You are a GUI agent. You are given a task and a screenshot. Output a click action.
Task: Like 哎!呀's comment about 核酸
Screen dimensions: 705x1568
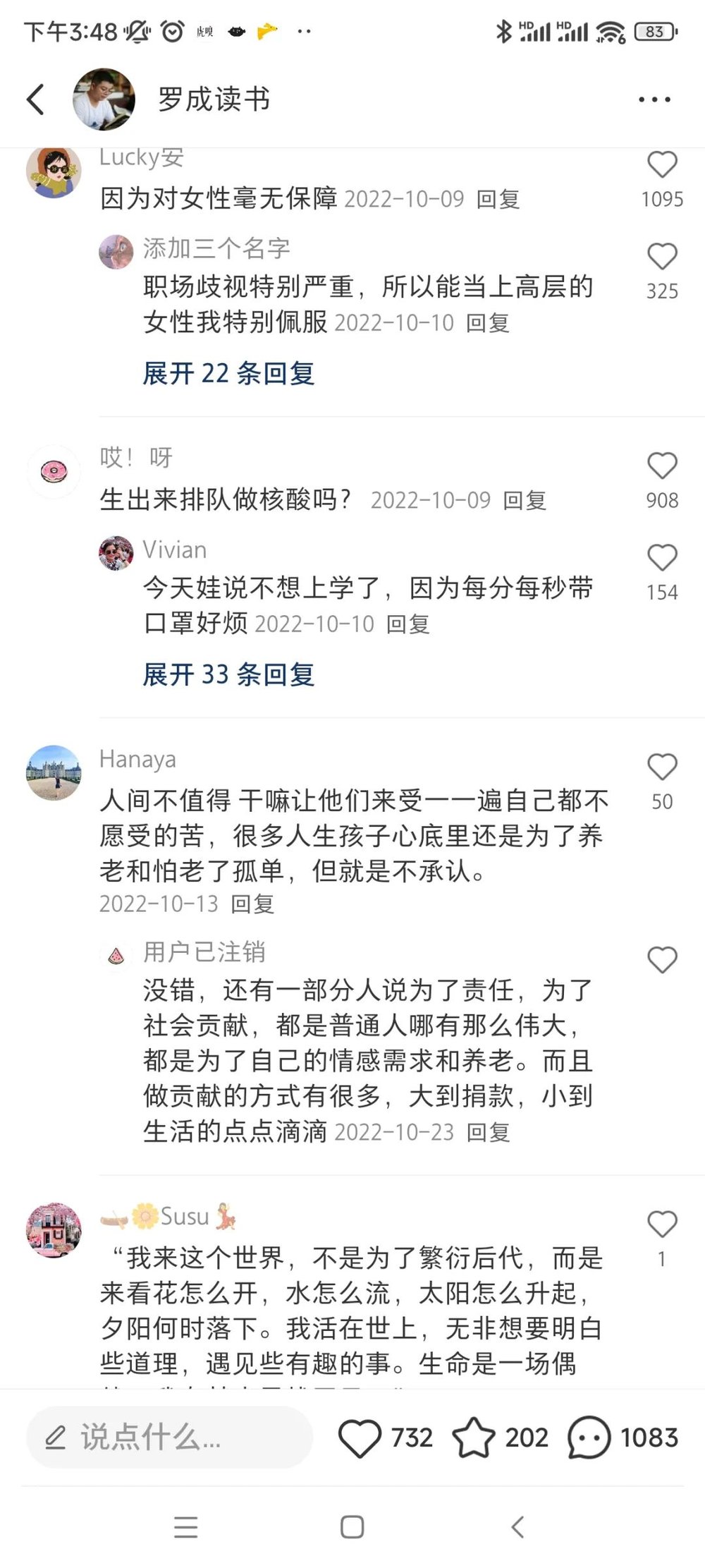pos(661,466)
